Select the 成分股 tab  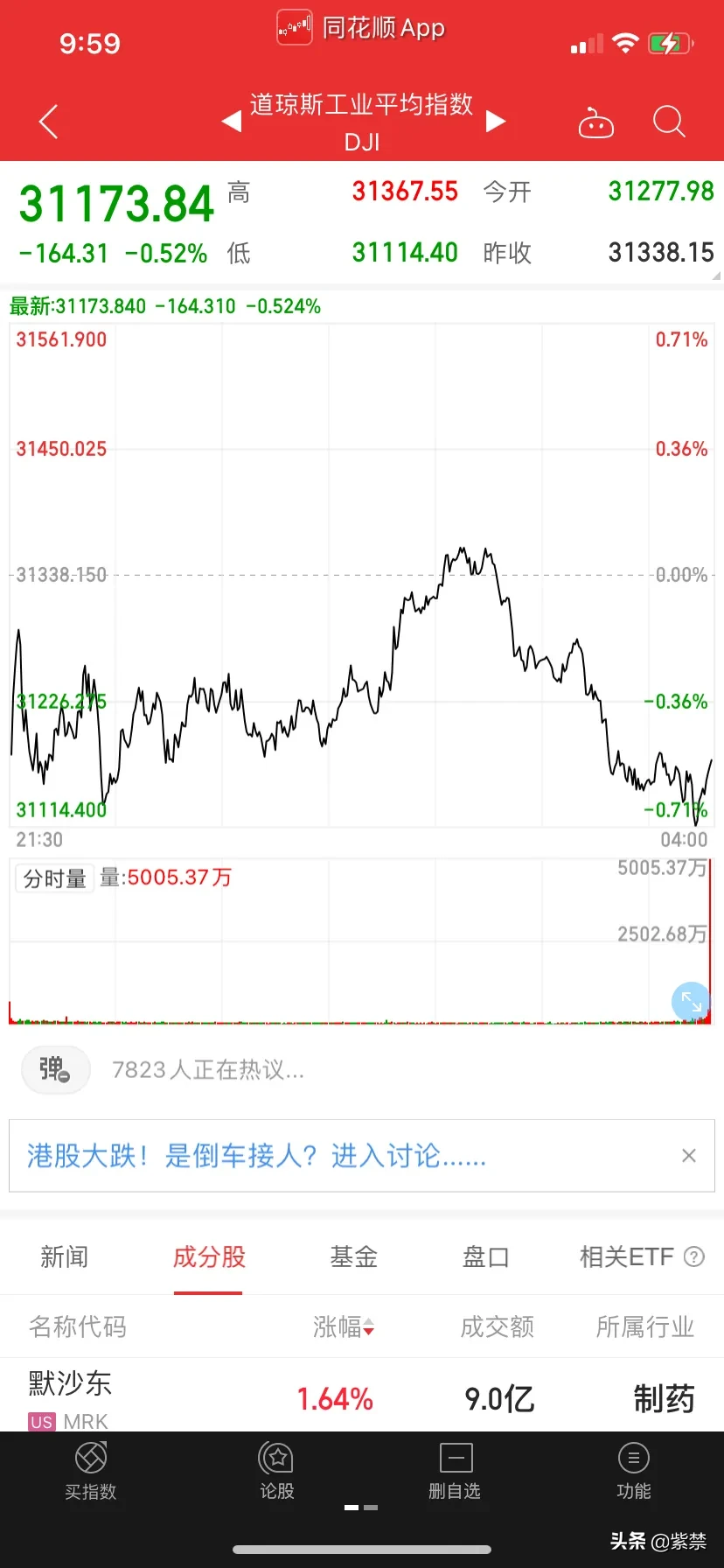[x=209, y=1256]
